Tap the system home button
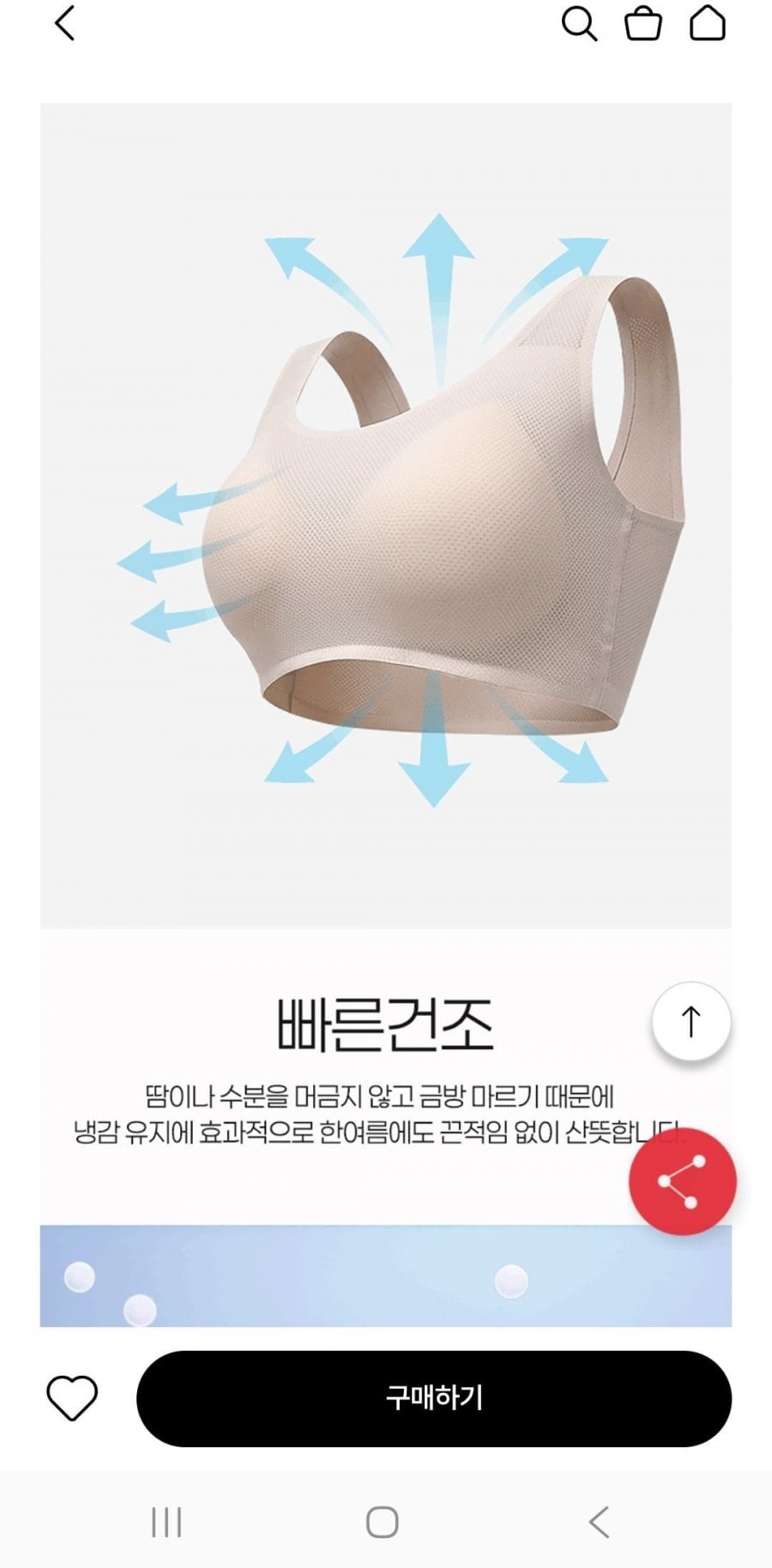Viewport: 772px width, 1568px height. click(383, 1523)
